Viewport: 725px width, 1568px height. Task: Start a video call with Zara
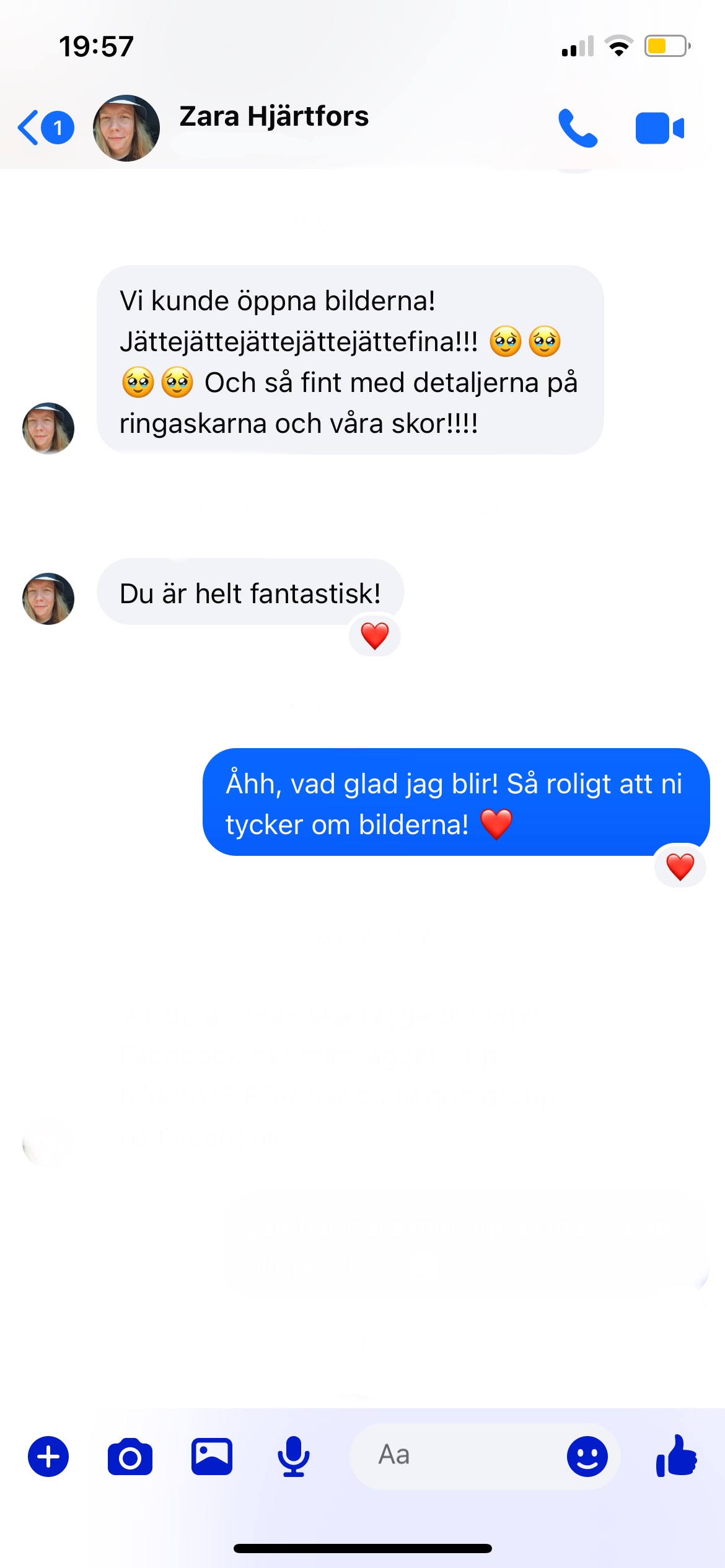[659, 128]
